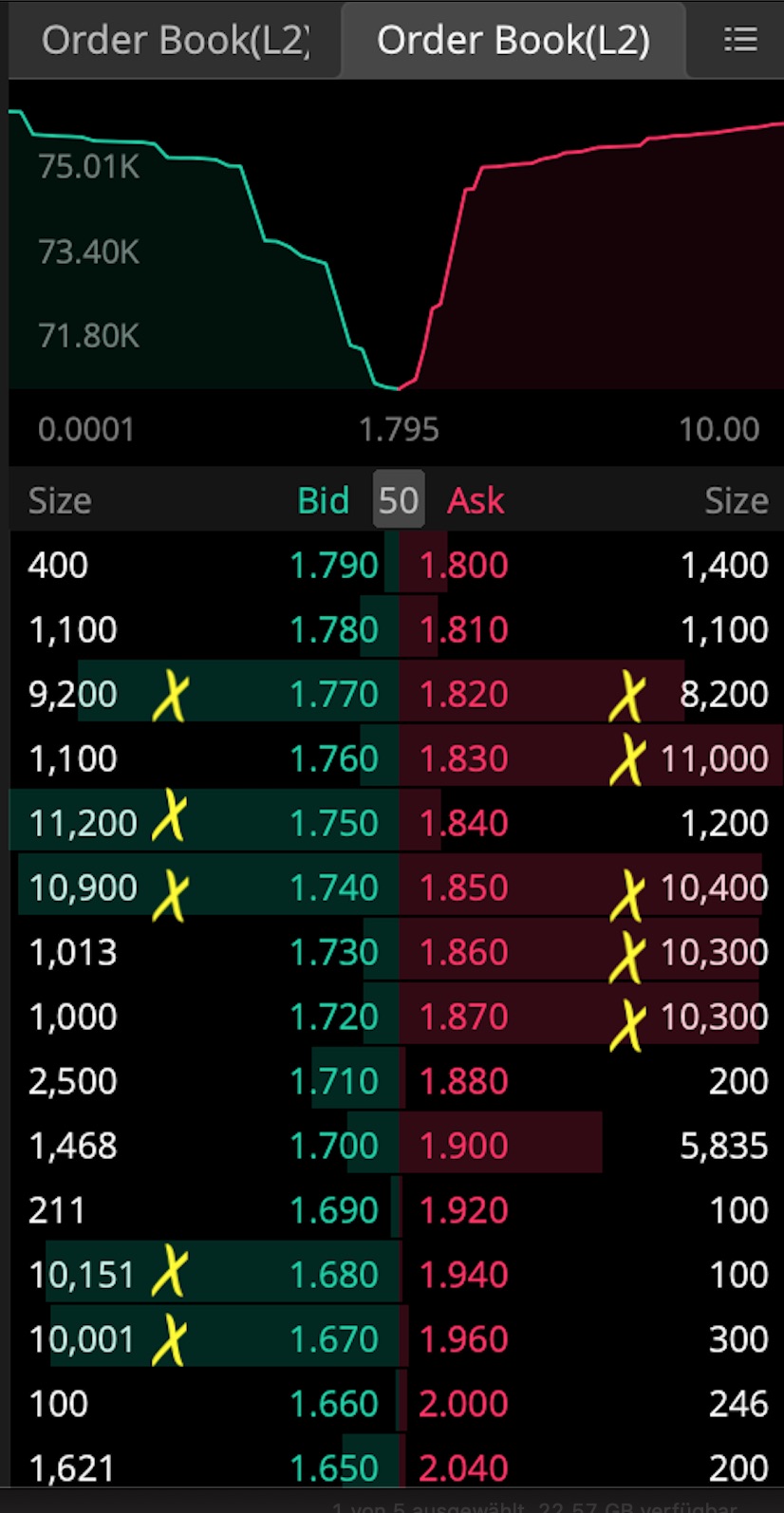Click the yellow X on 8,200 ask at 1.820
Image resolution: width=784 pixels, height=1513 pixels.
pos(629,694)
